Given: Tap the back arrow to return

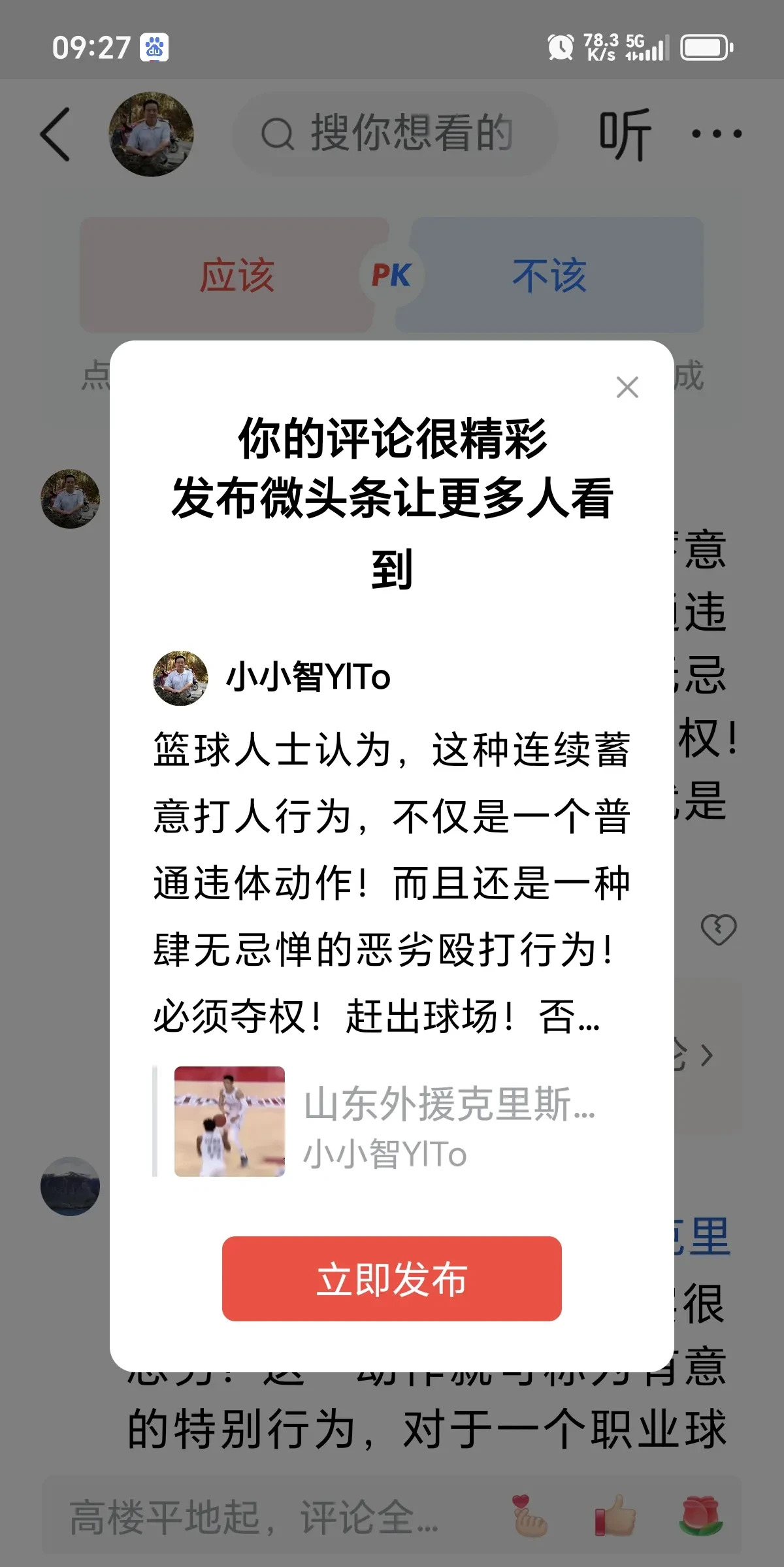Looking at the screenshot, I should point(56,134).
